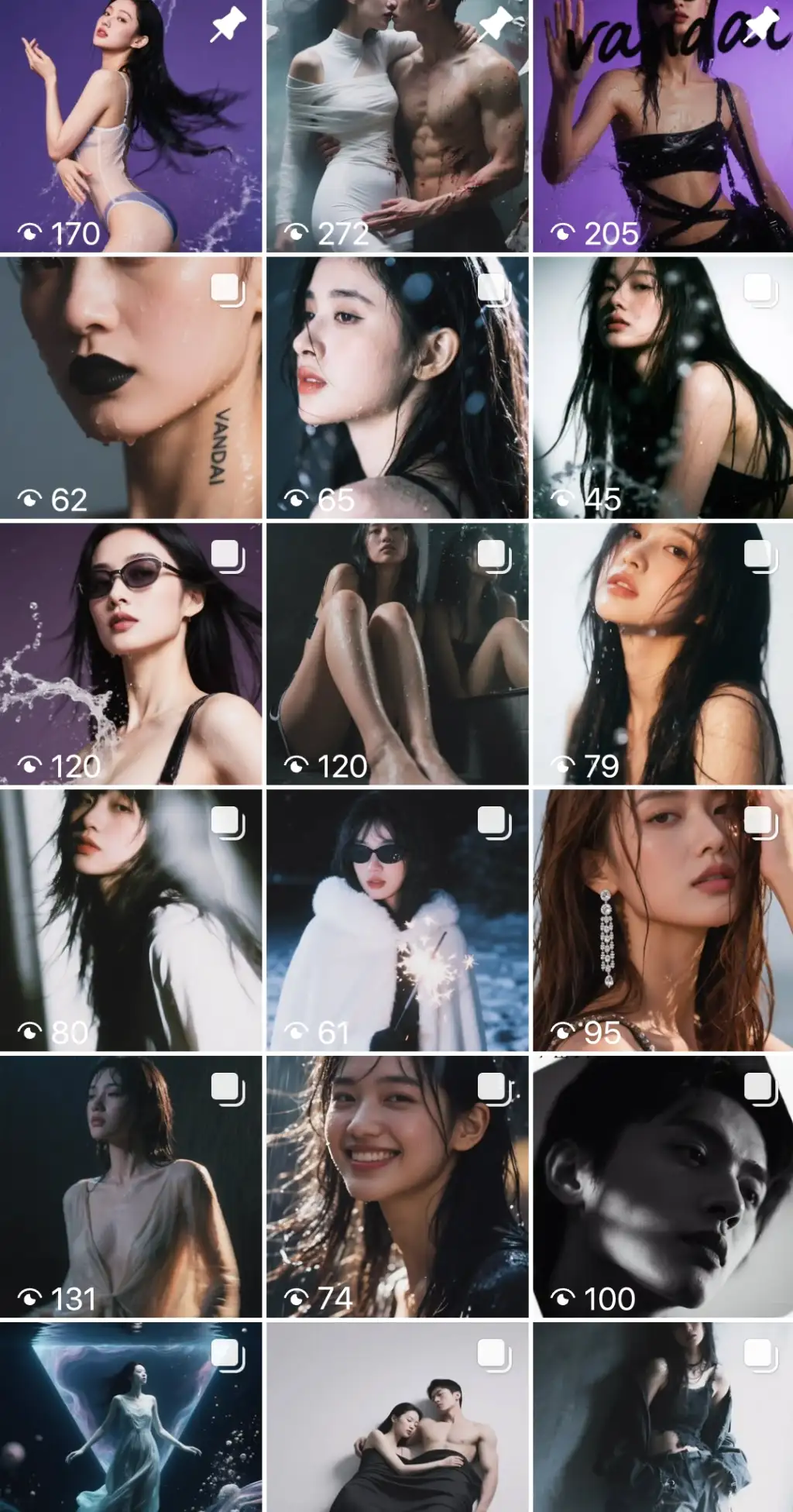View the pinned post with 205 views

coord(663,125)
